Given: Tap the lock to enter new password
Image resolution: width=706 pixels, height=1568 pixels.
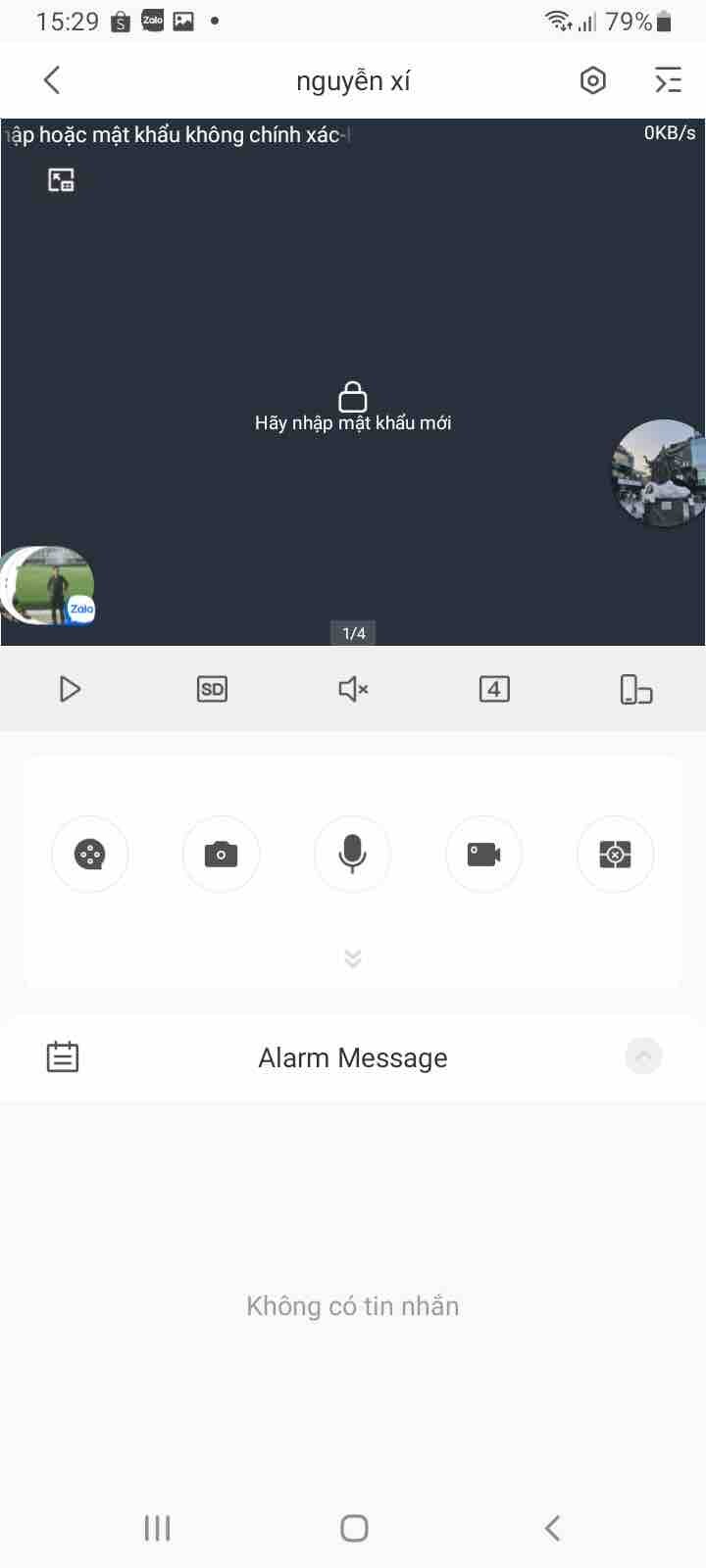Looking at the screenshot, I should (x=353, y=398).
